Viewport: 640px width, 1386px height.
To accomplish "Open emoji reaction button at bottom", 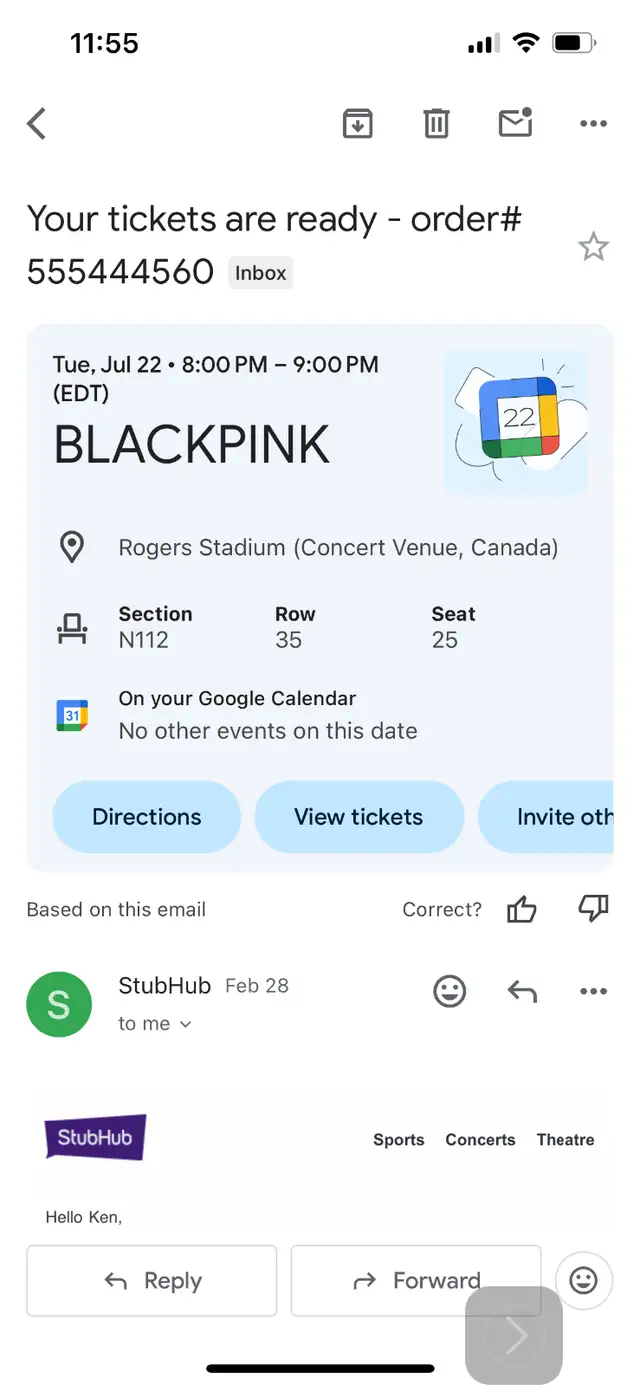I will pos(584,1280).
